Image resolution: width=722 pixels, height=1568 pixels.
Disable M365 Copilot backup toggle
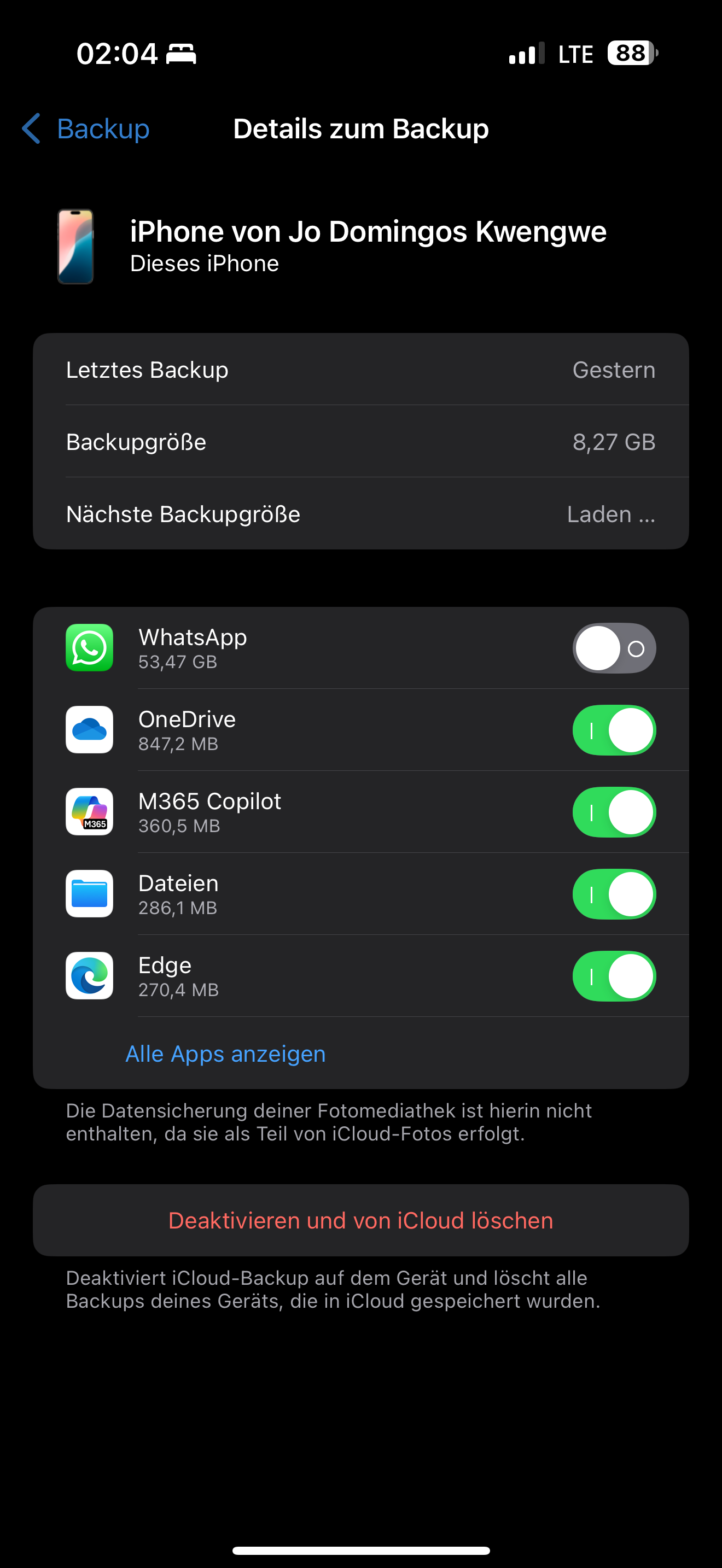614,812
